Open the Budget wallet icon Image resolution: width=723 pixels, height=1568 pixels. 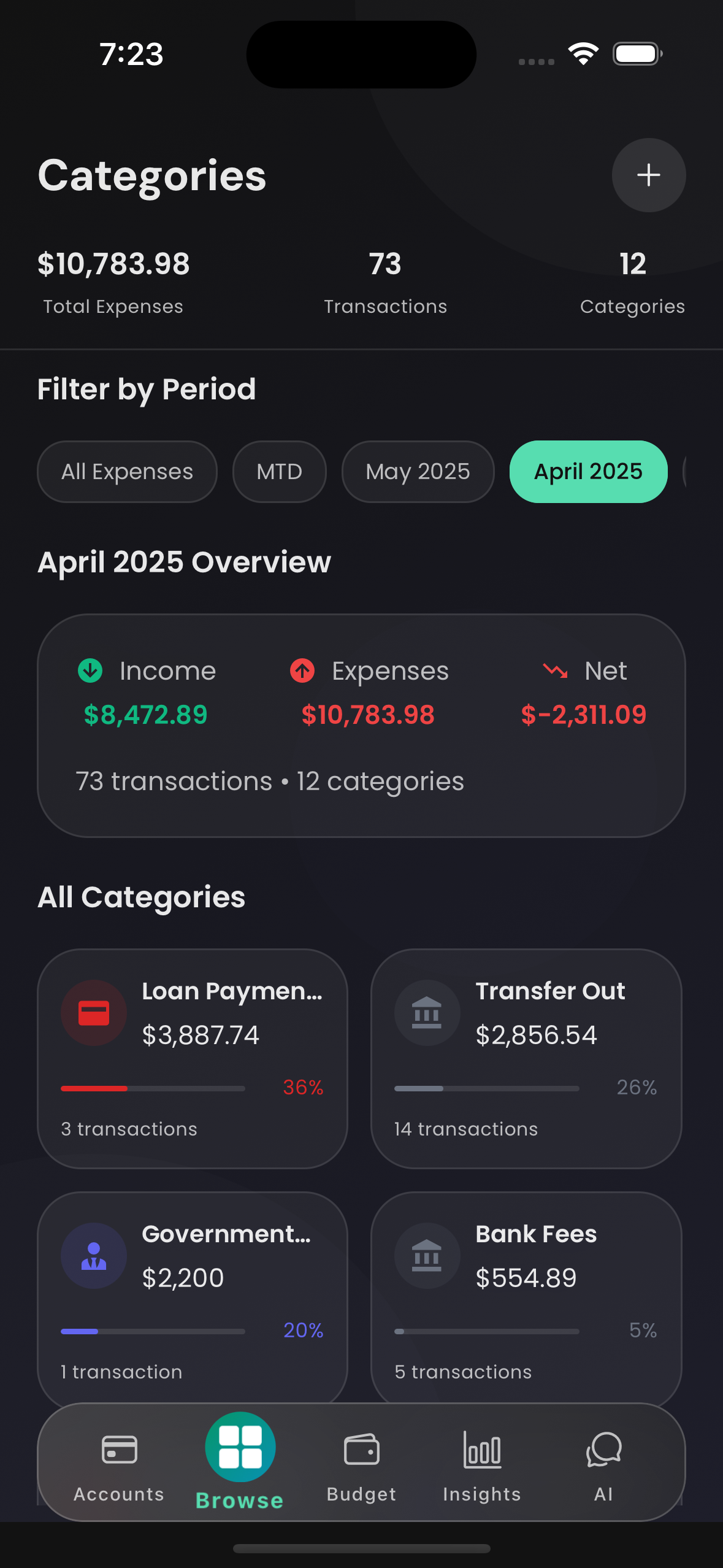[361, 1451]
